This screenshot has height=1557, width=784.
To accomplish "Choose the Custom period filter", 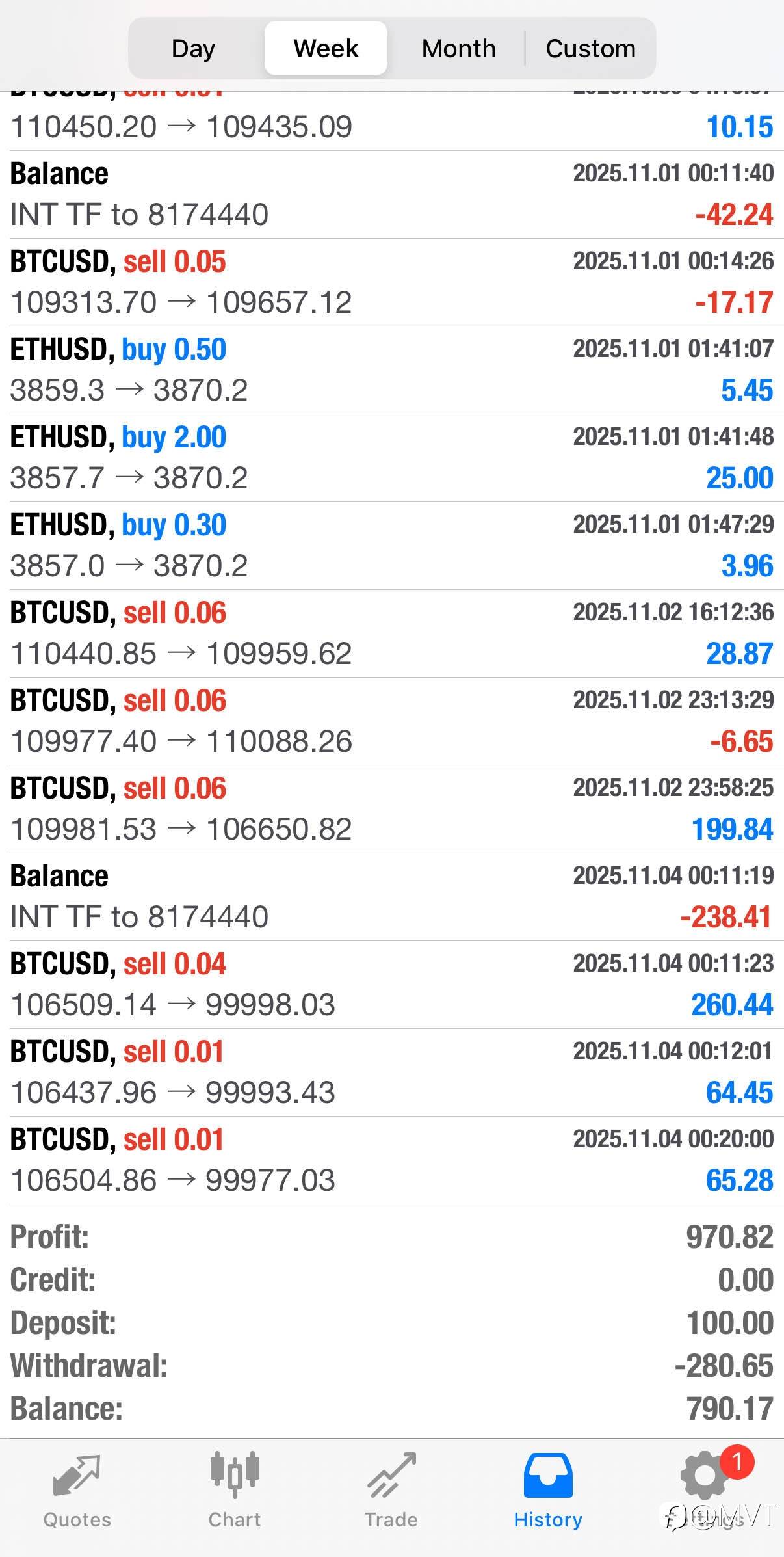I will [x=590, y=49].
